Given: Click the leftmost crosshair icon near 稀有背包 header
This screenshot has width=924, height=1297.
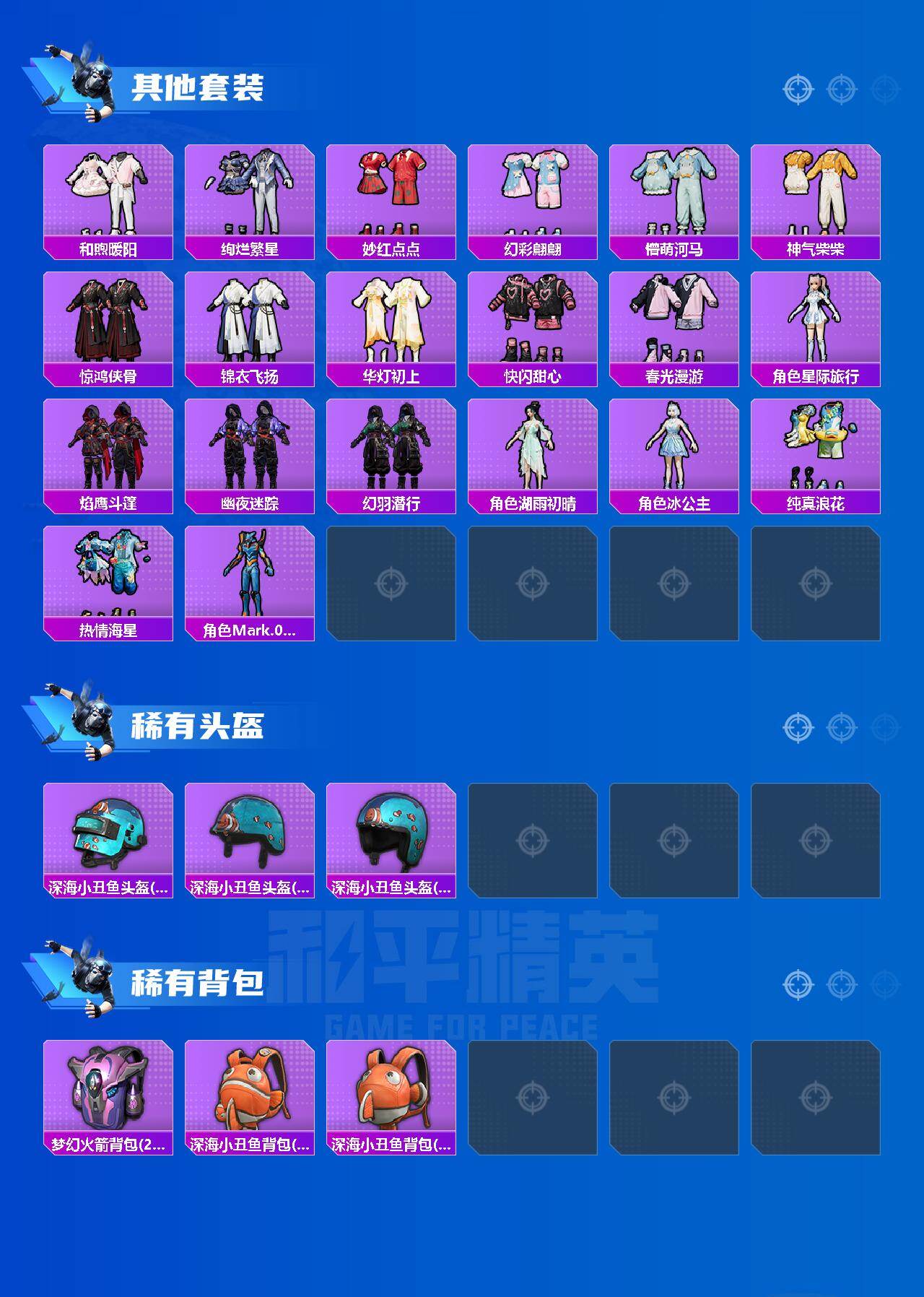Looking at the screenshot, I should click(797, 982).
